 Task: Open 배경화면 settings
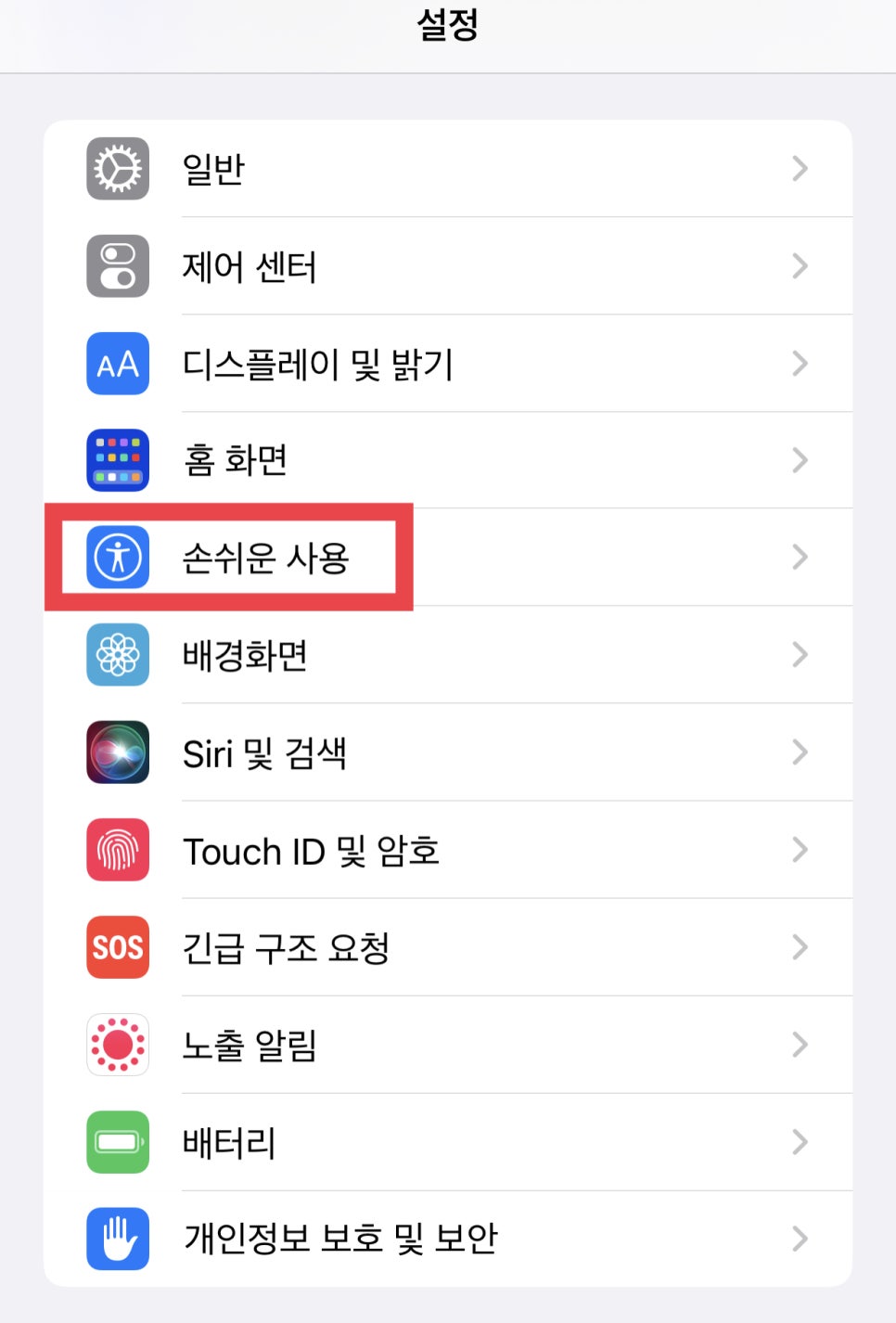(447, 655)
